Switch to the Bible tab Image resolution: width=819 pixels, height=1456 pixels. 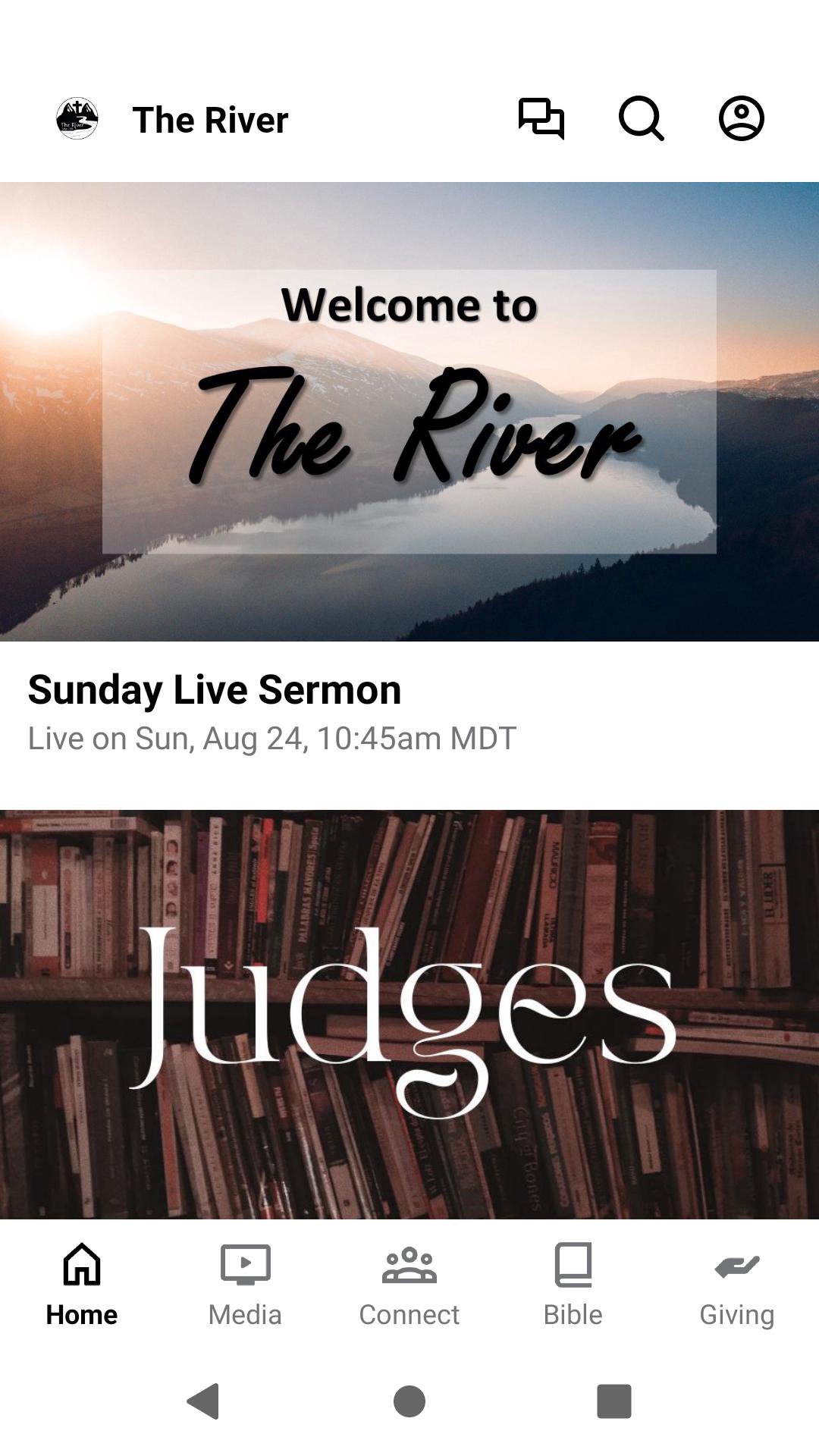coord(573,1284)
